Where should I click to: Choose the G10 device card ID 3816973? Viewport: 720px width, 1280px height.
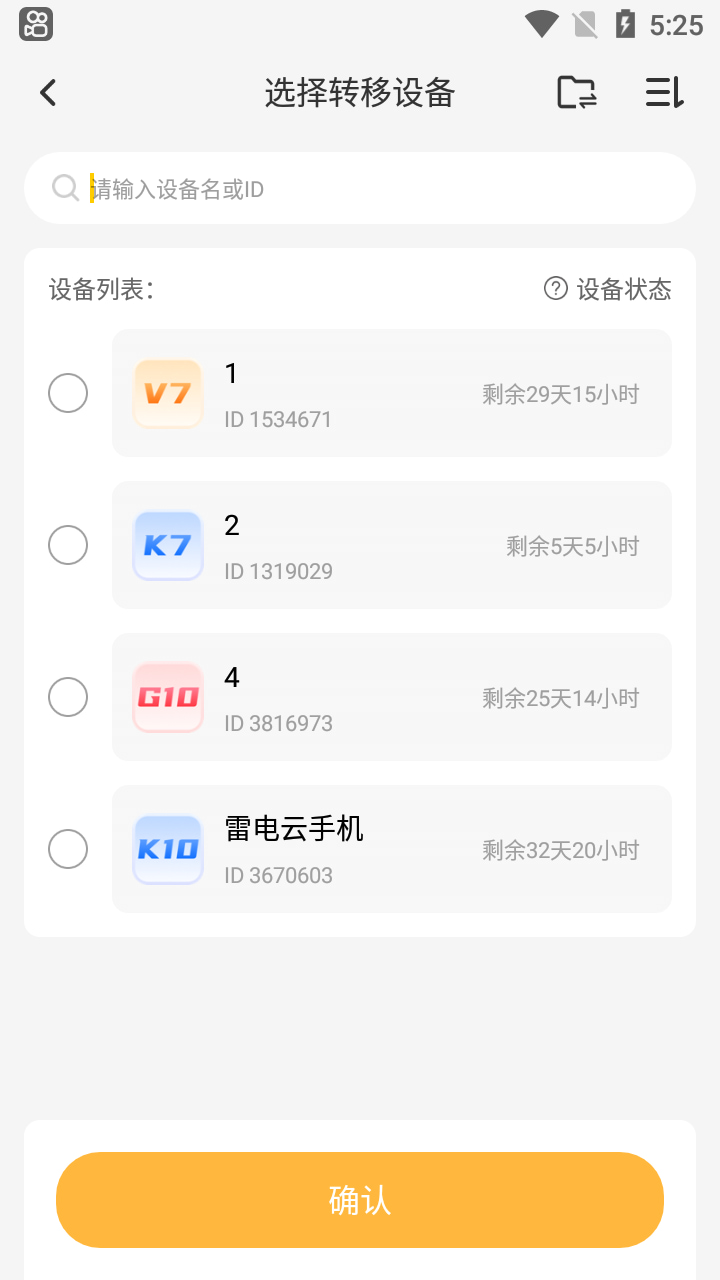(391, 697)
